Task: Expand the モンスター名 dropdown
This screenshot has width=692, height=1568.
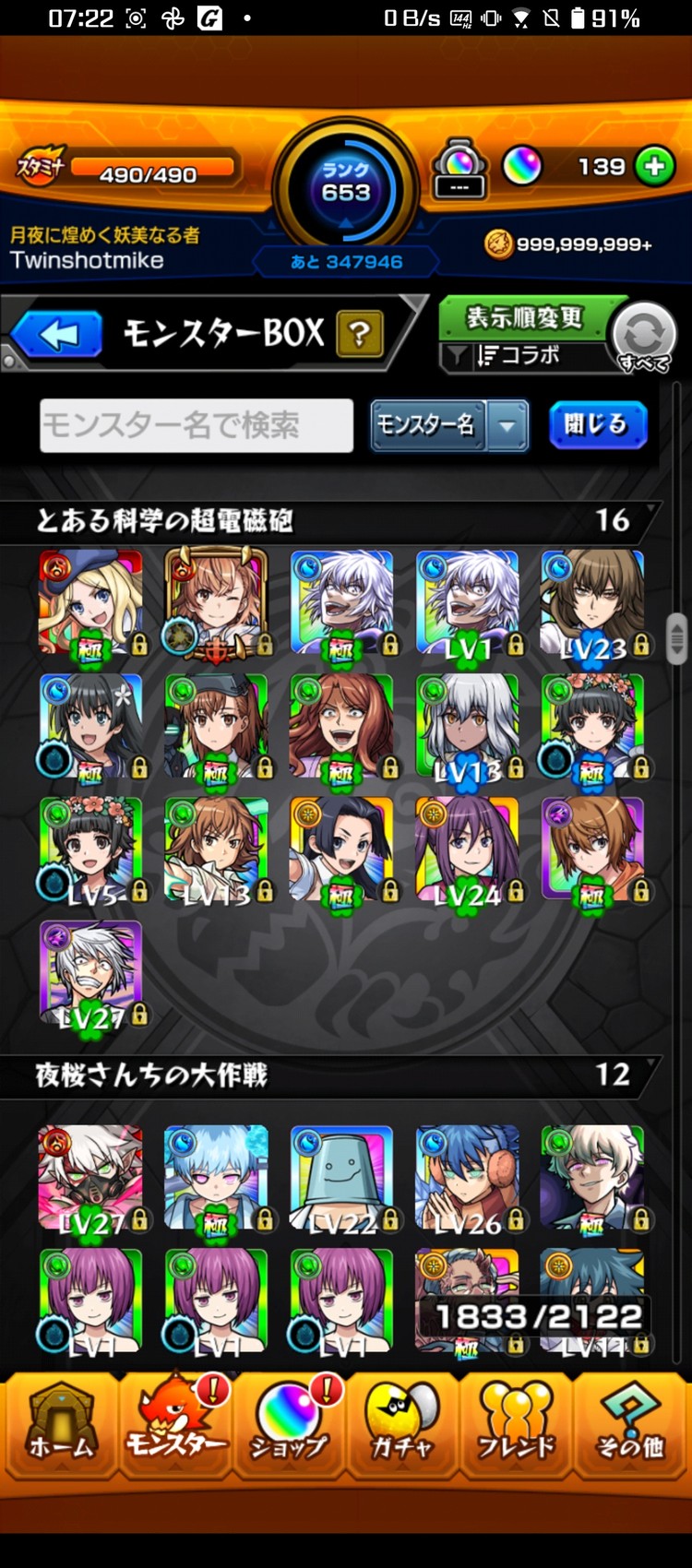Action: pyautogui.click(x=507, y=425)
